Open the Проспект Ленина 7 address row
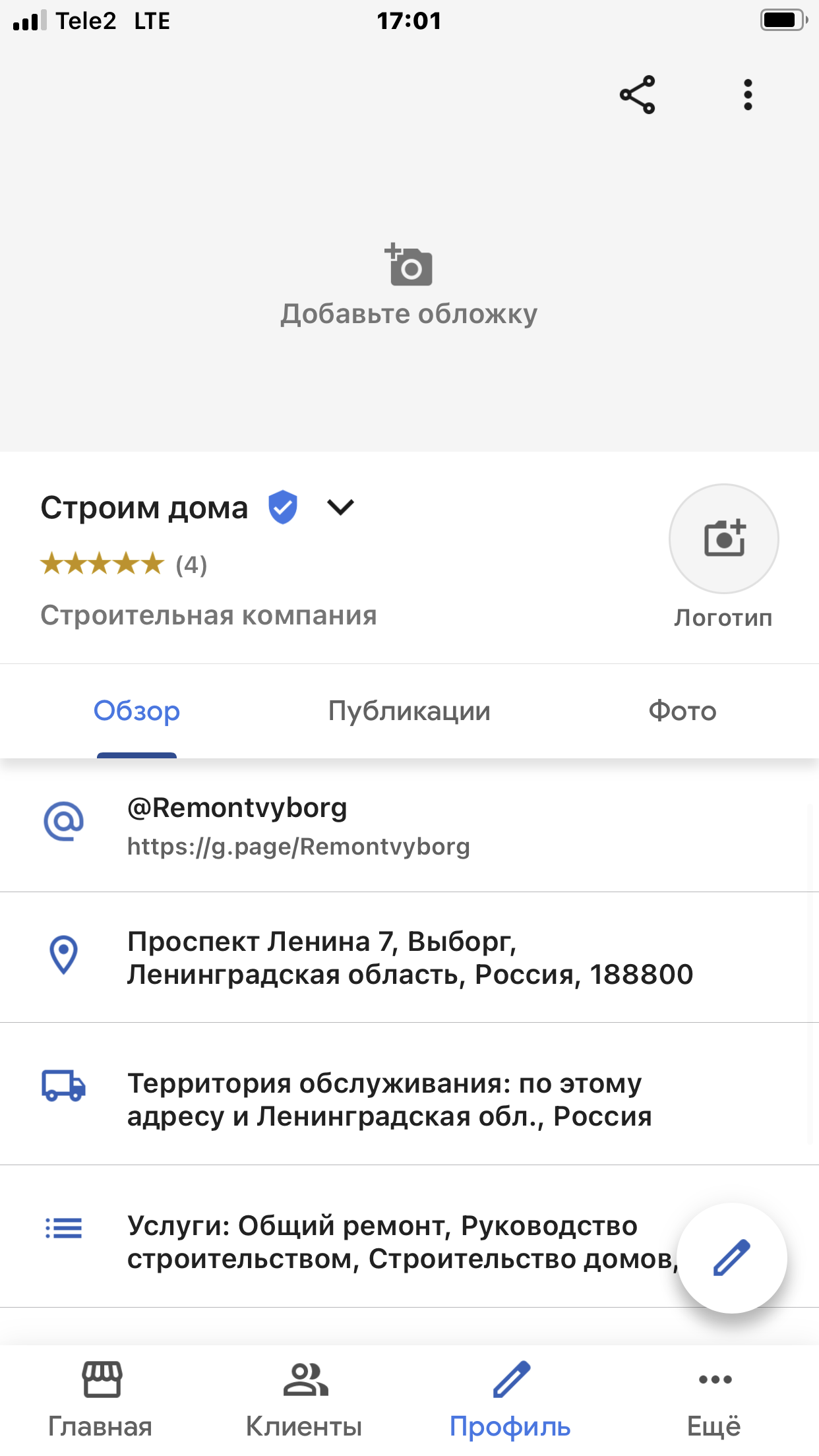 409,957
